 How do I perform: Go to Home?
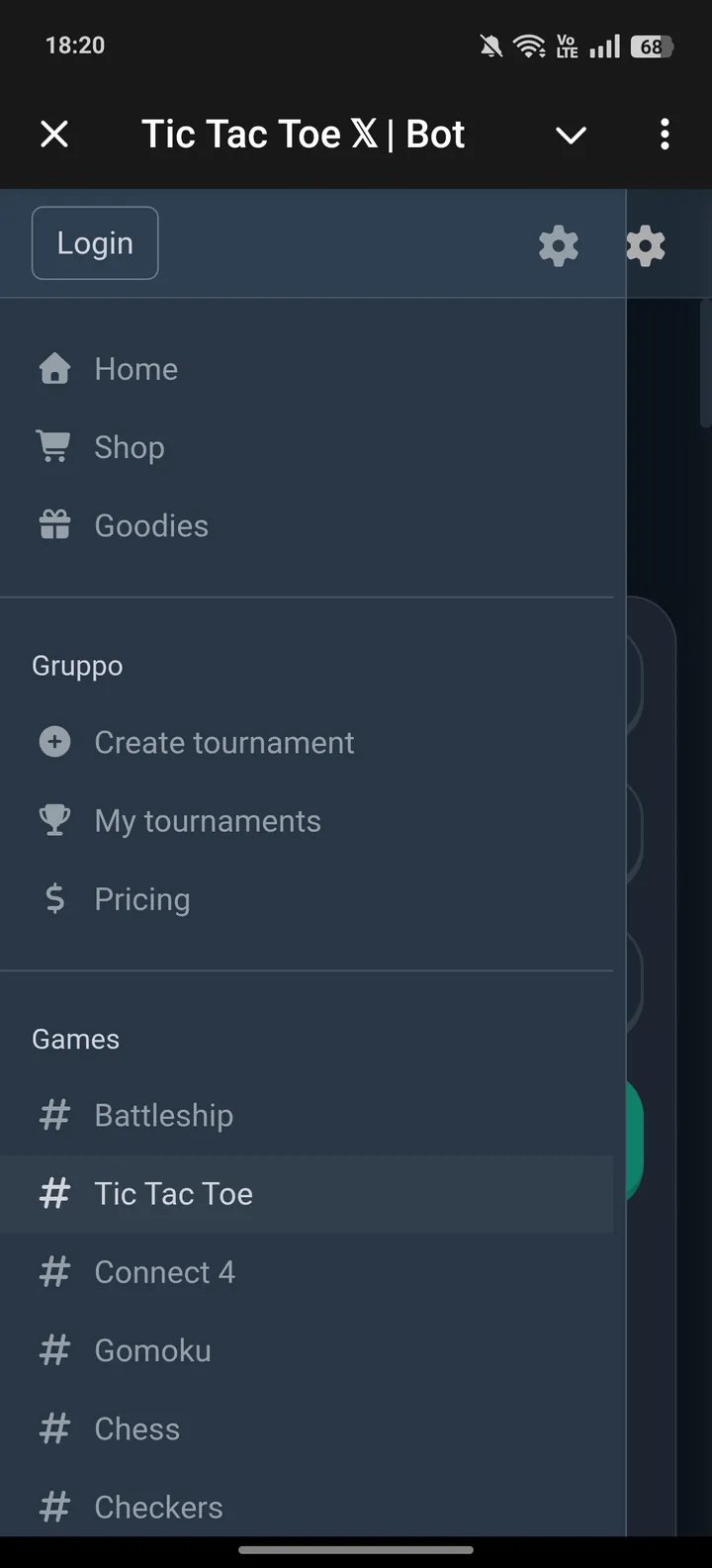(x=136, y=369)
